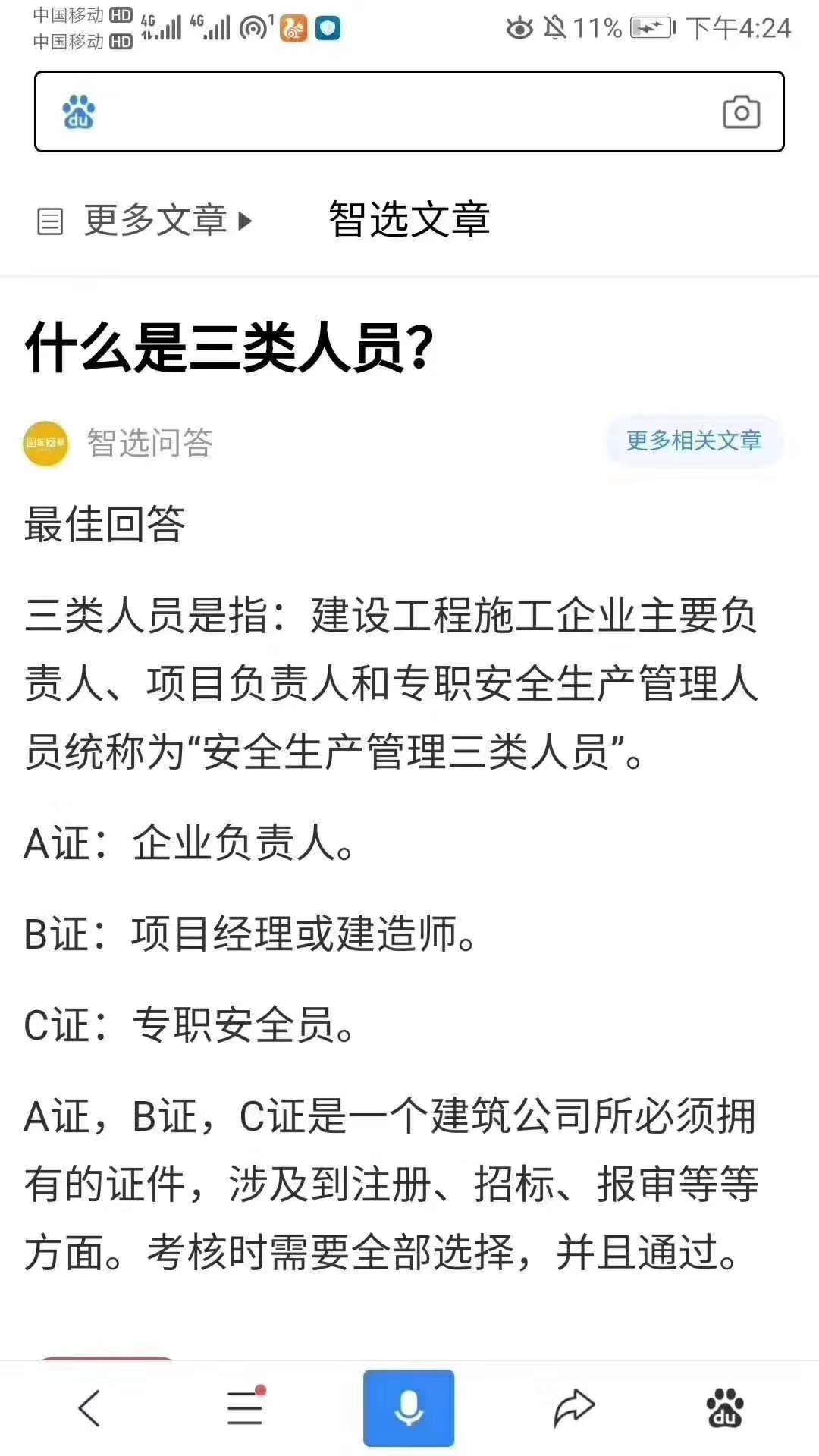Tap the Baidu search input box
The width and height of the screenshot is (819, 1456).
(409, 112)
